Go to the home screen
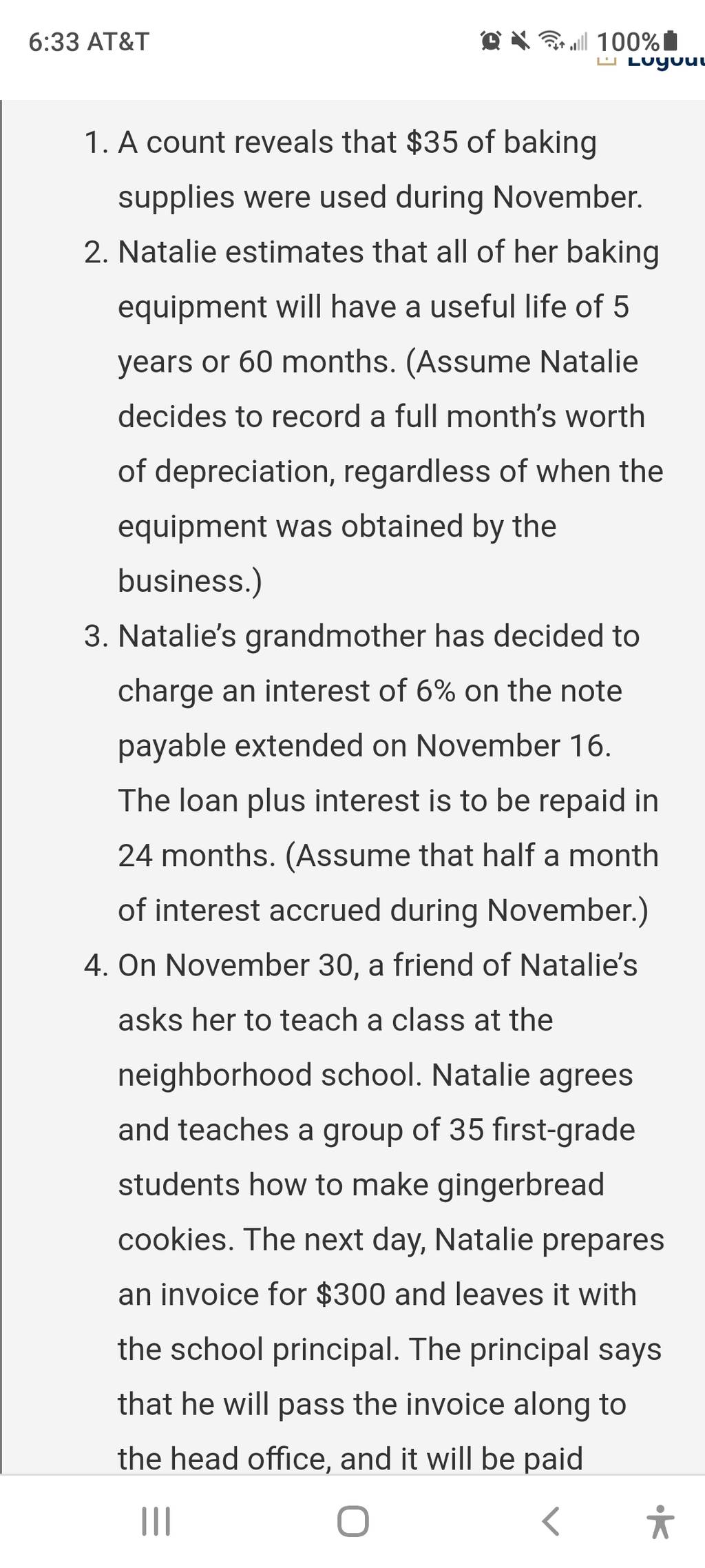The image size is (705, 1568). click(x=352, y=1521)
